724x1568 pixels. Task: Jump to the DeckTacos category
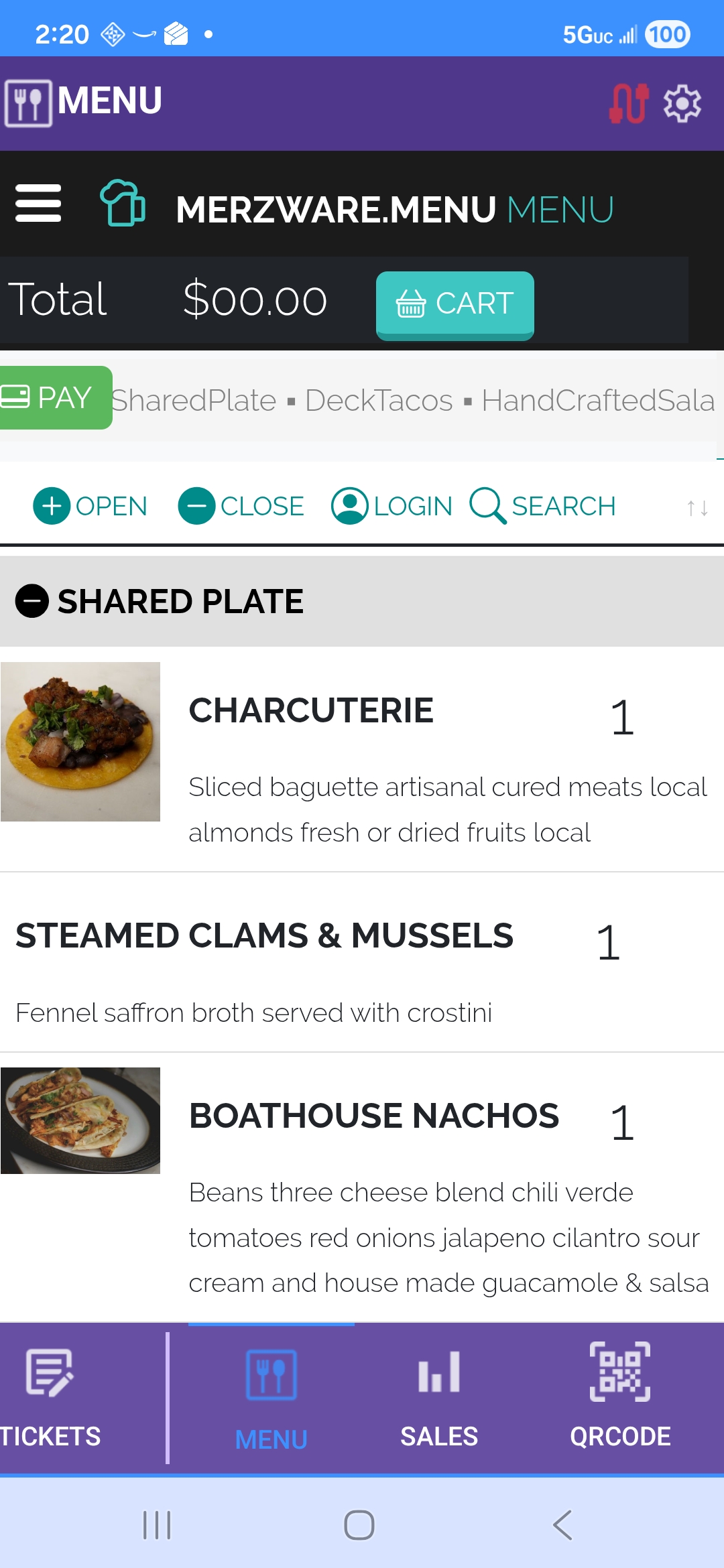click(379, 401)
